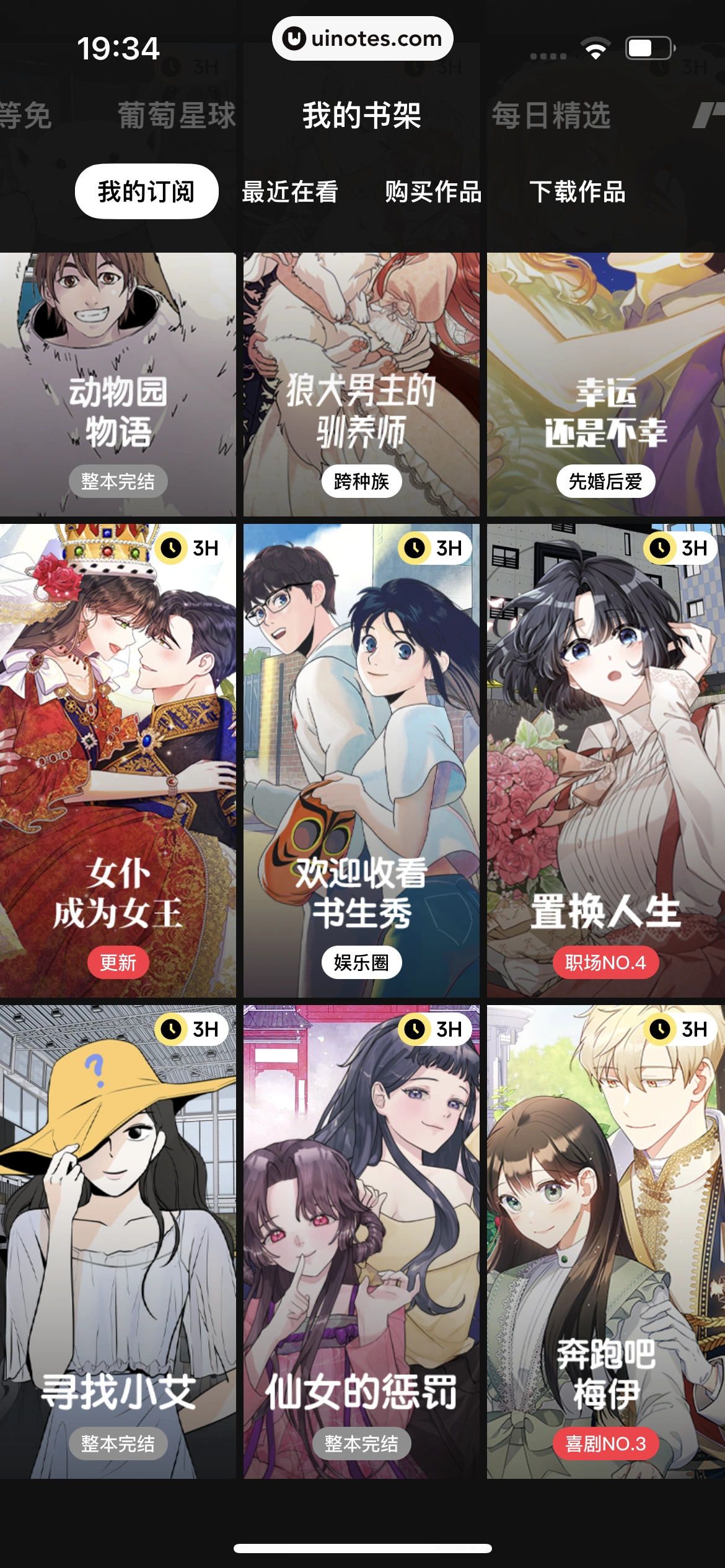Open the comic 奔跑吧梅伊
Viewport: 725px width, 1568px height.
(605, 1242)
